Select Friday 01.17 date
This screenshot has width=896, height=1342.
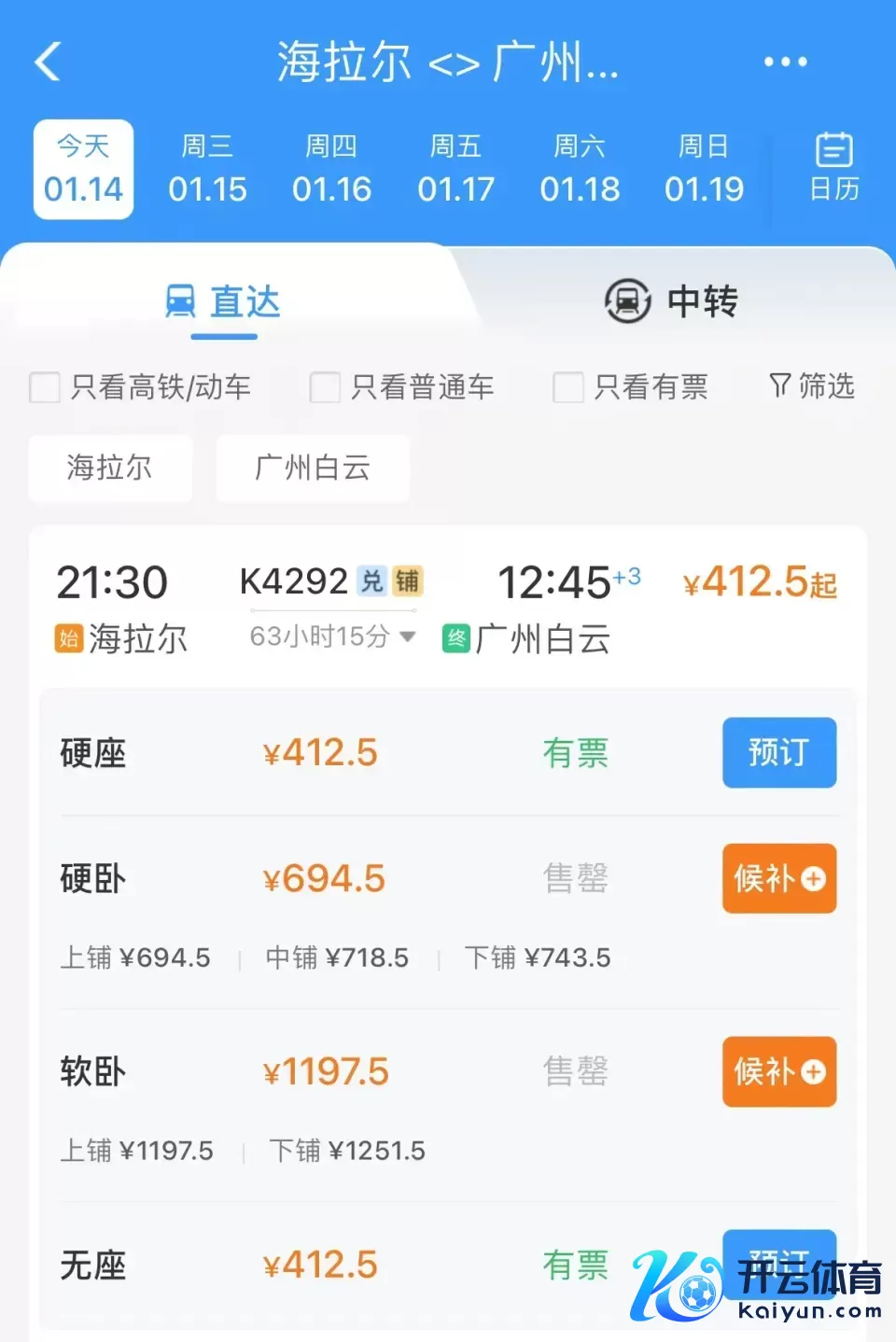click(455, 170)
